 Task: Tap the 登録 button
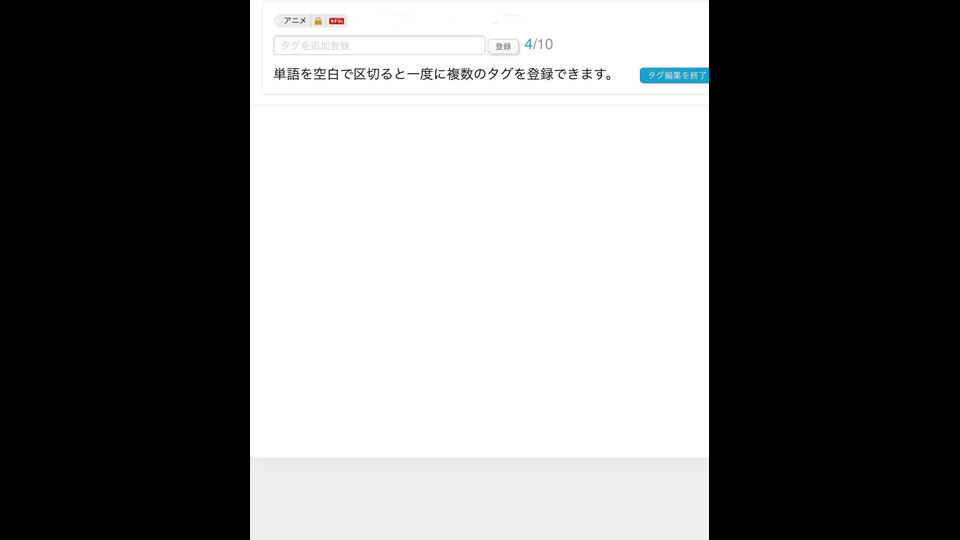(503, 46)
